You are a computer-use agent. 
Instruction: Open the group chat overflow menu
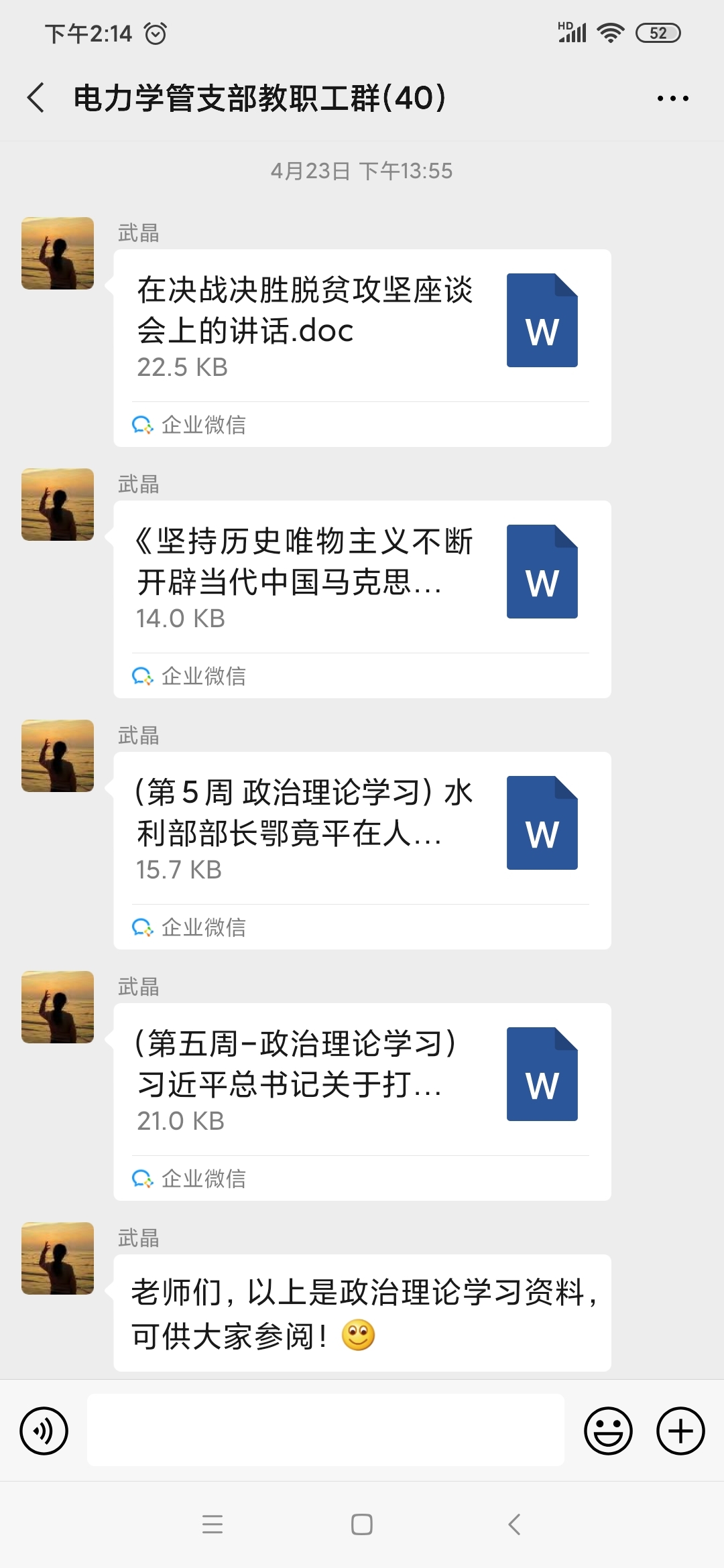coord(672,99)
